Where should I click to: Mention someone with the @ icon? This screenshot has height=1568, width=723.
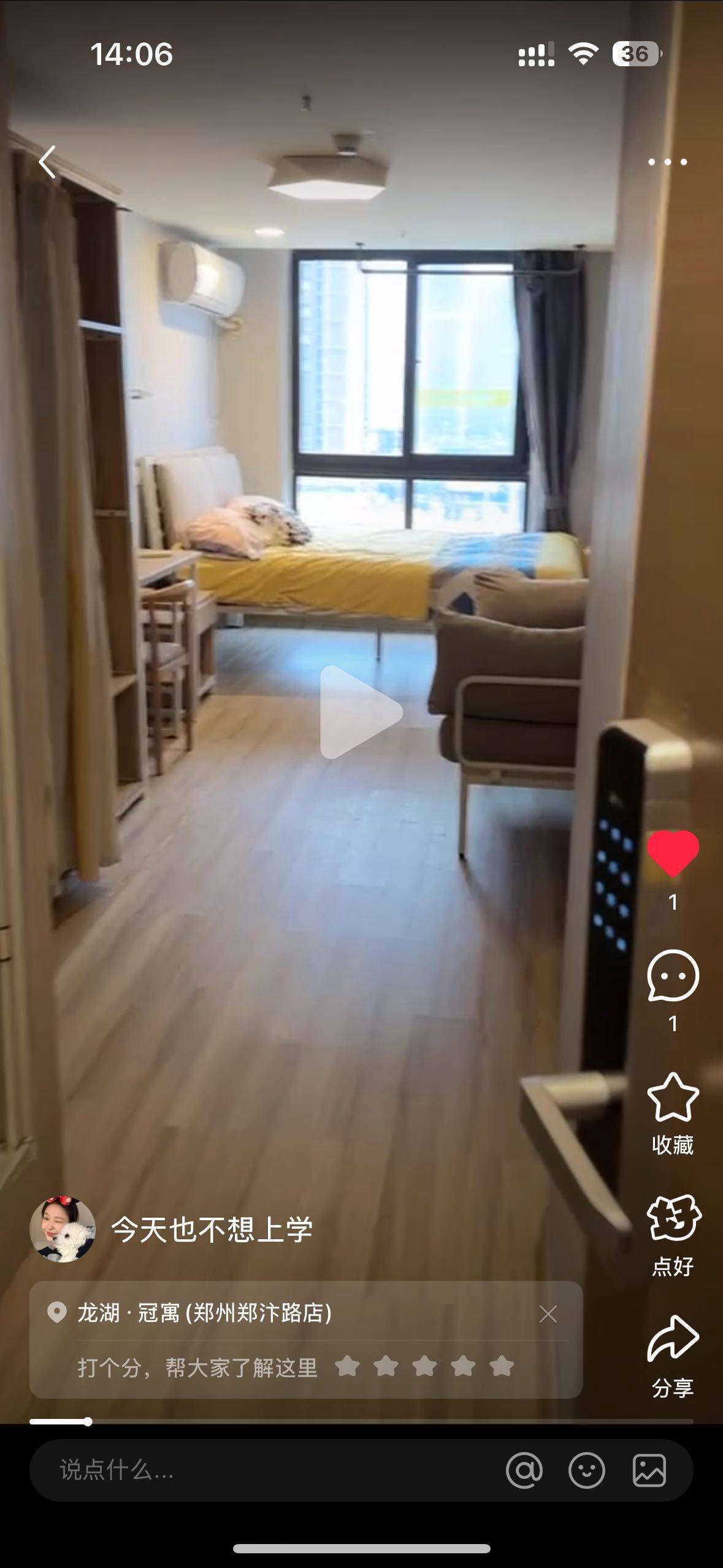524,1470
